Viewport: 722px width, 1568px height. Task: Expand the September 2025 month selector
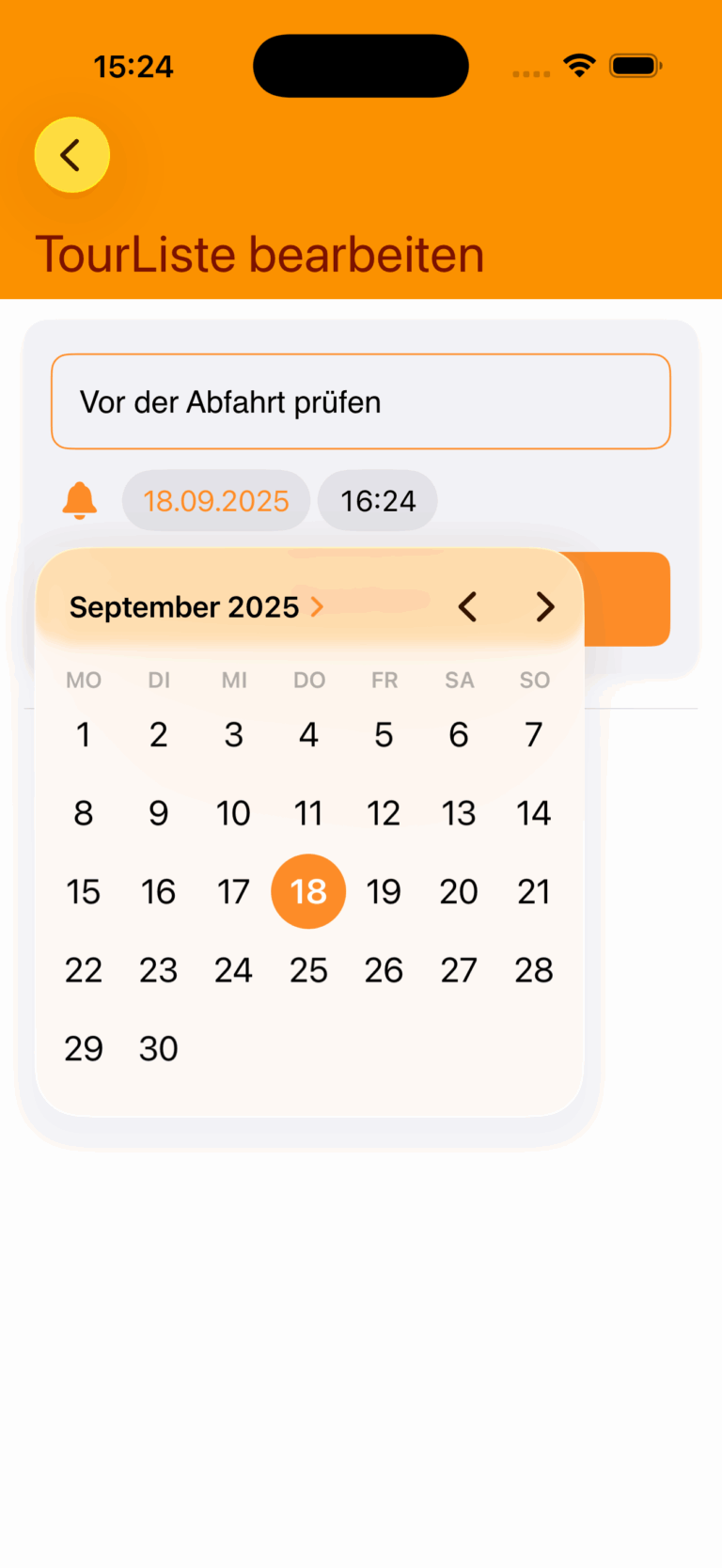[196, 607]
